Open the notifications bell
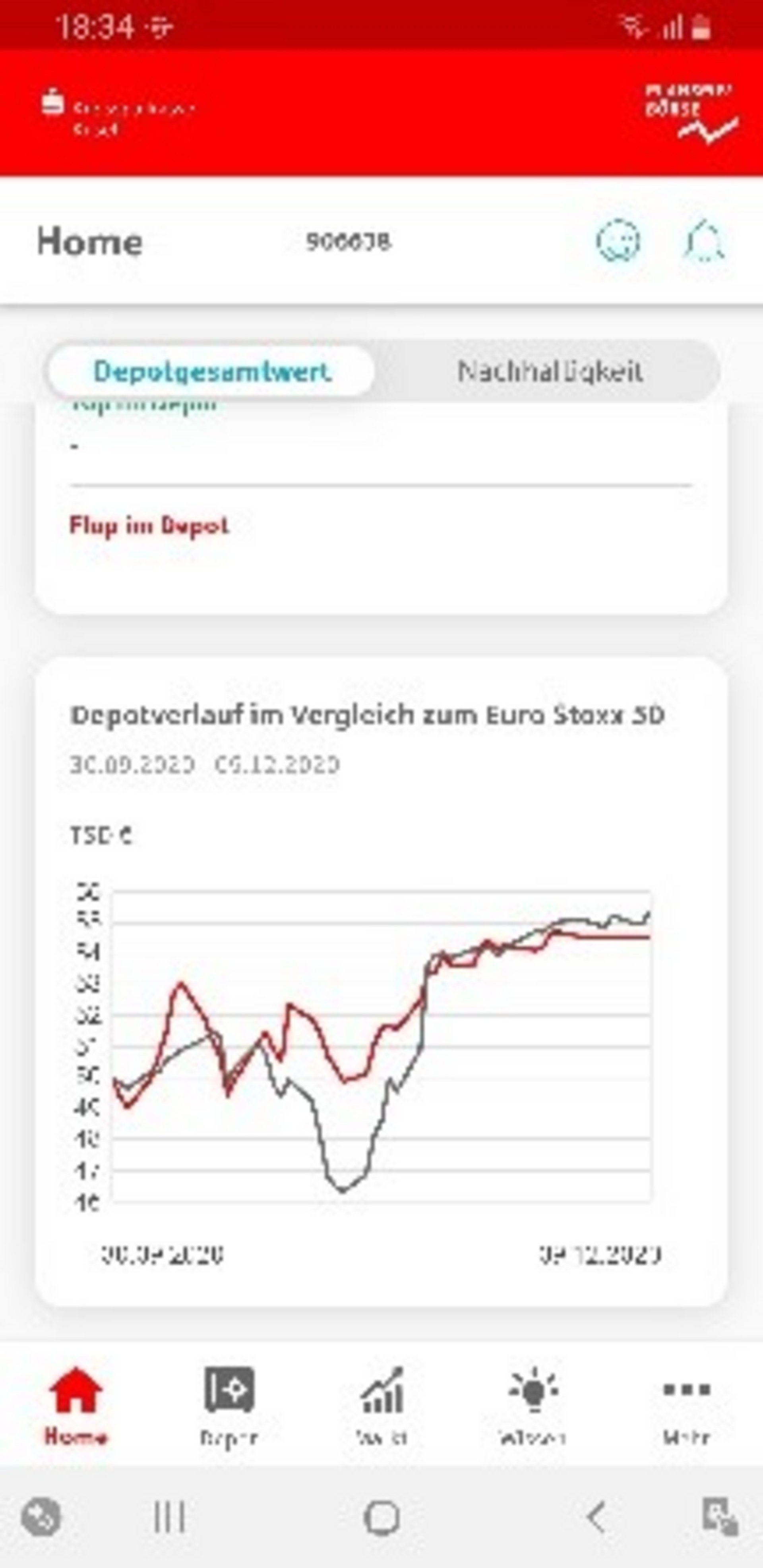The image size is (763, 1568). point(704,240)
